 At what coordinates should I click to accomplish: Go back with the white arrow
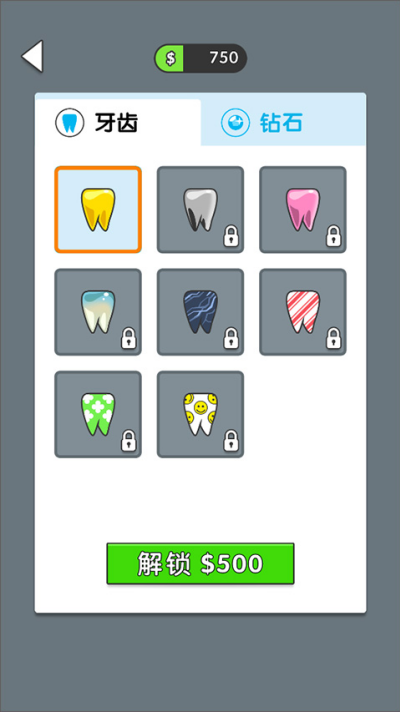click(32, 56)
